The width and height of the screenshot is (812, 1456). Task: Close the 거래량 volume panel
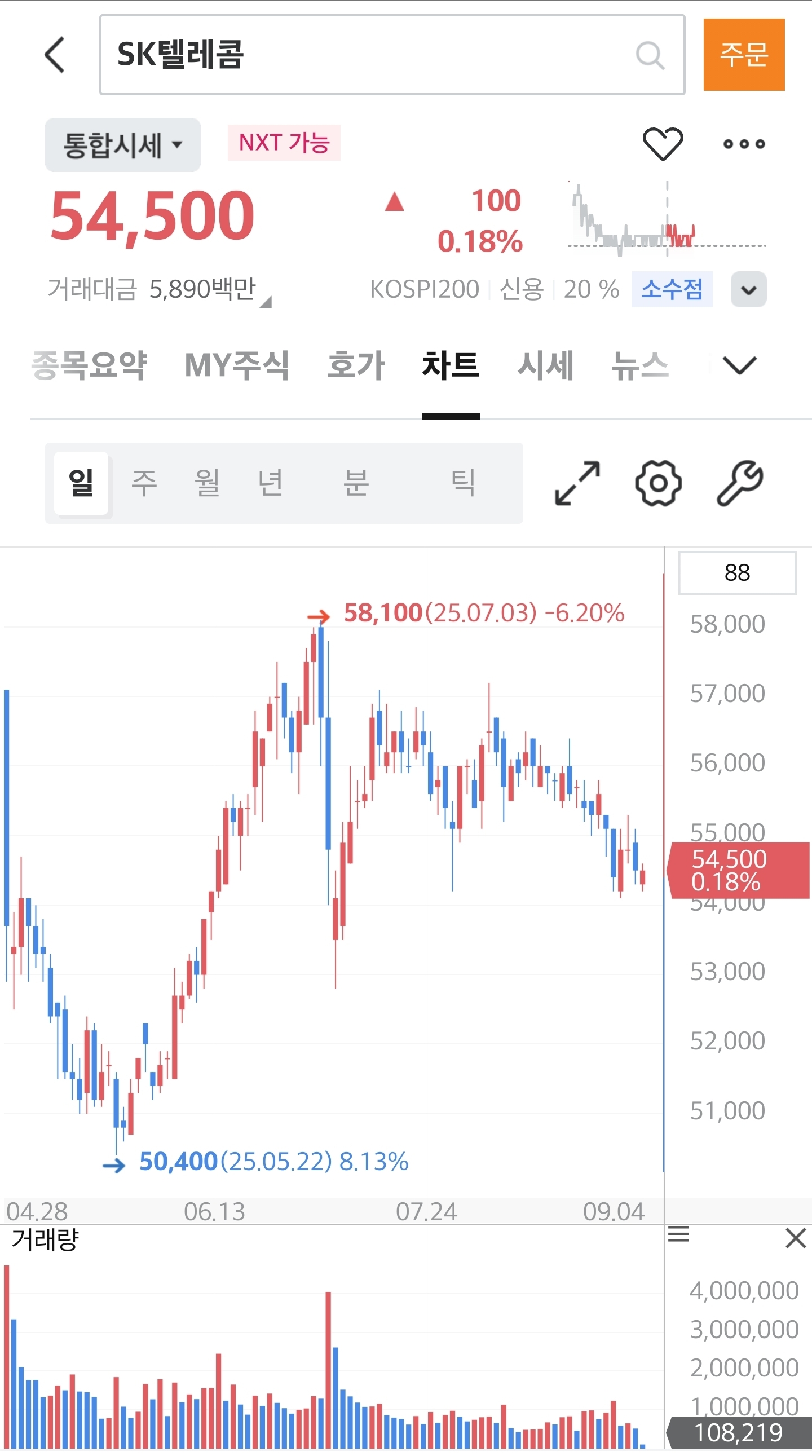click(795, 1238)
